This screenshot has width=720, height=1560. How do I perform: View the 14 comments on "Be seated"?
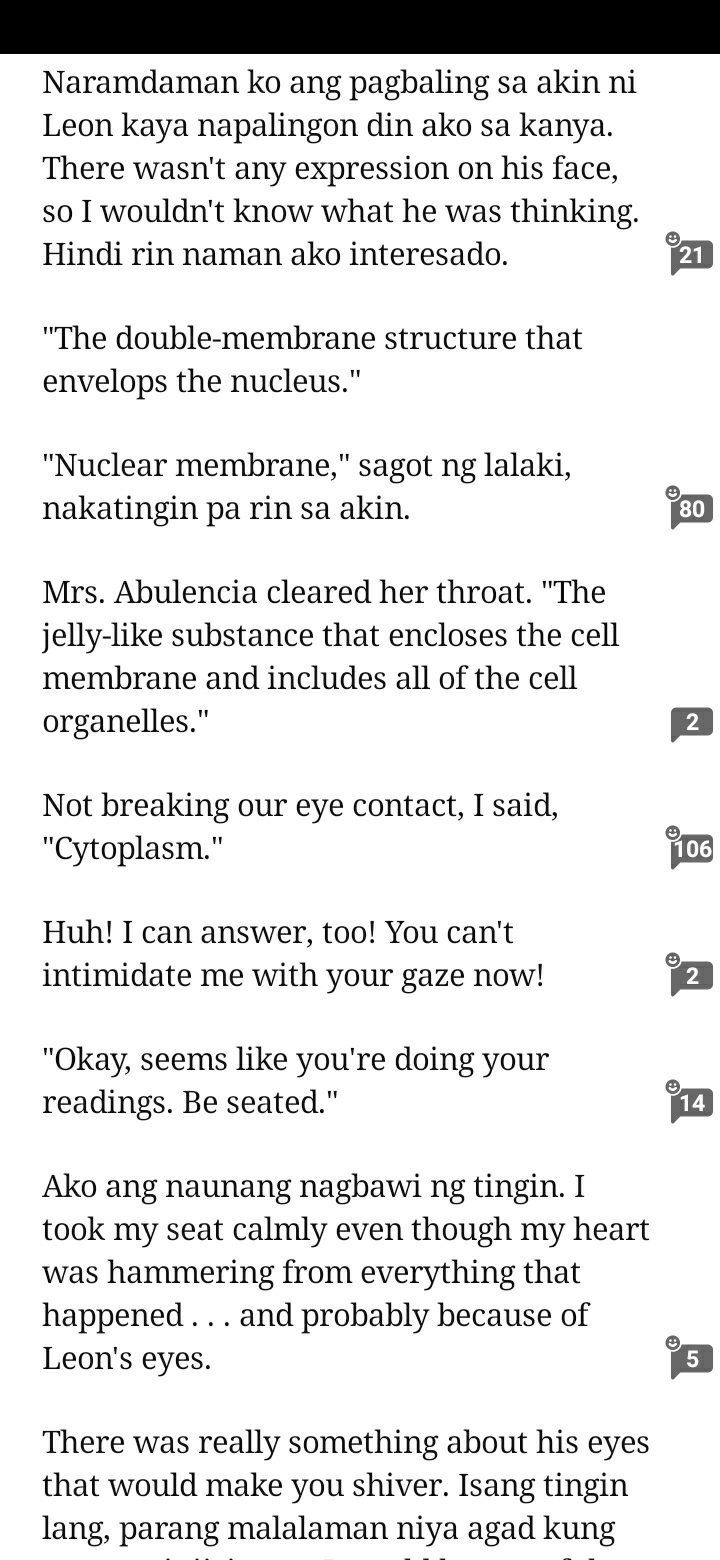tap(691, 1102)
